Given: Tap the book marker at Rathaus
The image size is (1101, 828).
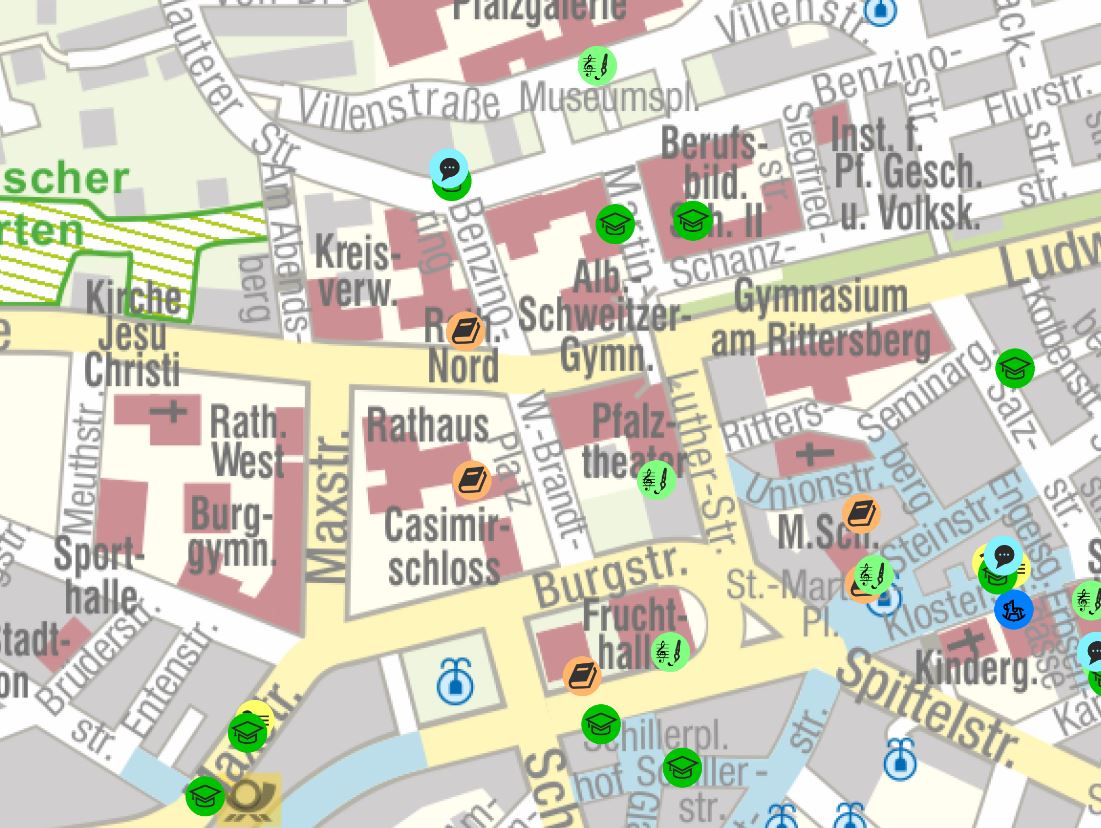Looking at the screenshot, I should 472,481.
